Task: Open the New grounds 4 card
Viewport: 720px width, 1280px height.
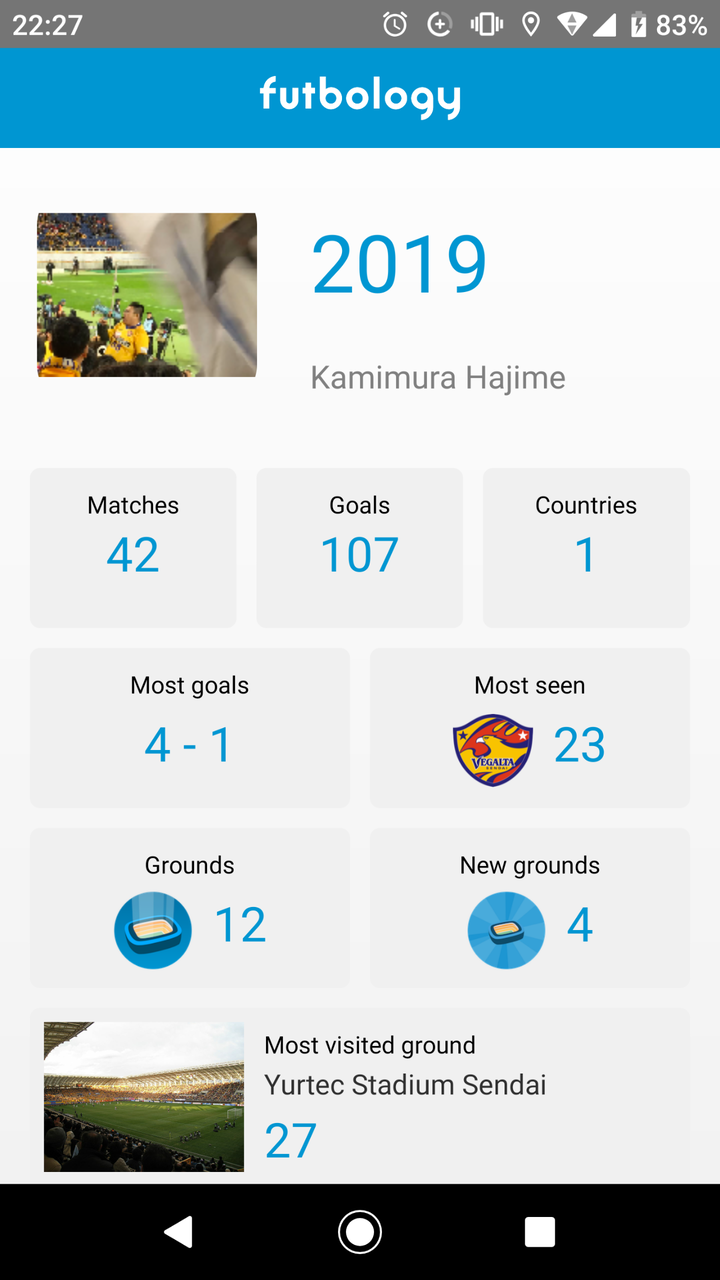Action: 530,908
